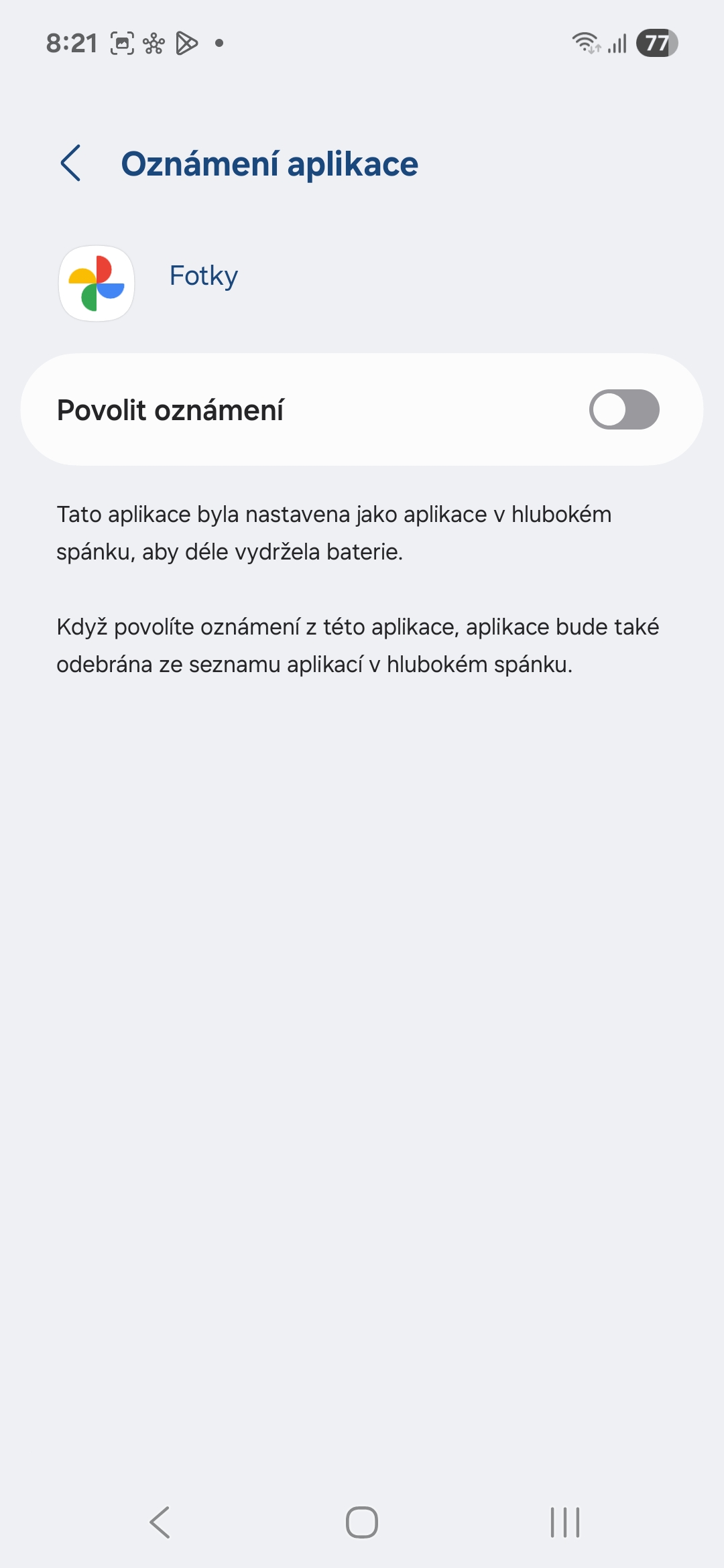
Task: Go back from Oznámení aplikace
Action: [70, 163]
